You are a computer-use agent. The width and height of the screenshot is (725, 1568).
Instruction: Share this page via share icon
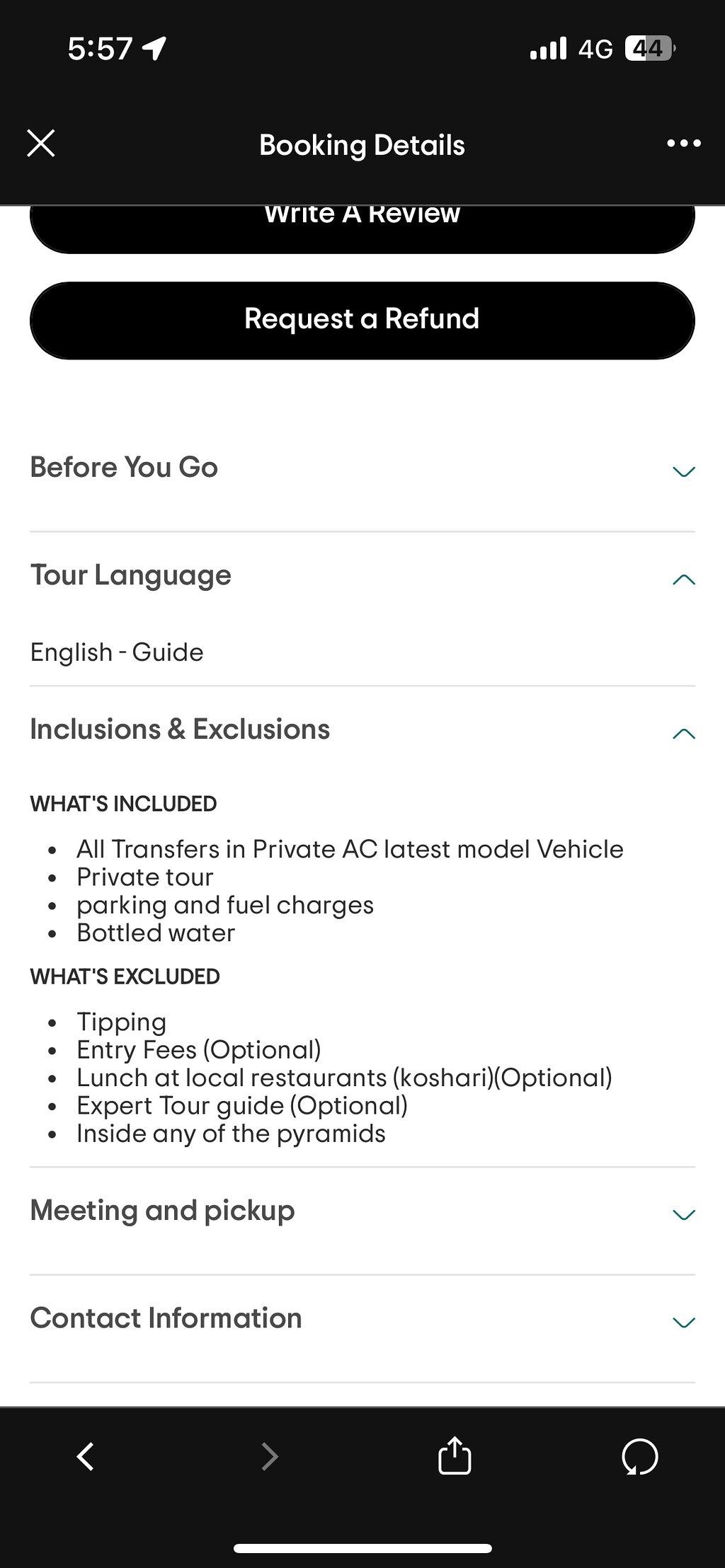point(455,1455)
